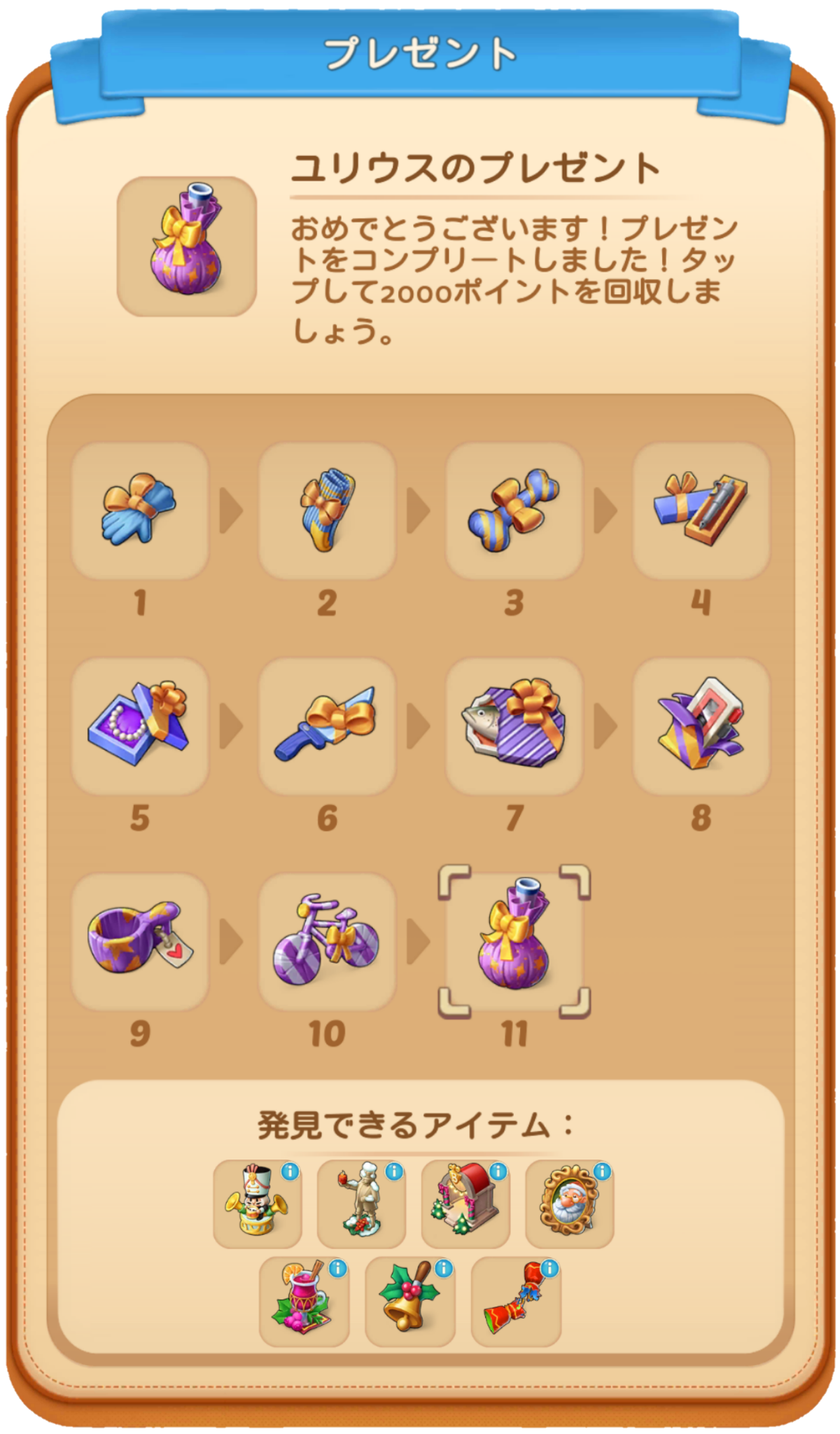Screen dimensions: 840x1434
Task: Select the level 5 pearl necklace box
Action: 140,725
